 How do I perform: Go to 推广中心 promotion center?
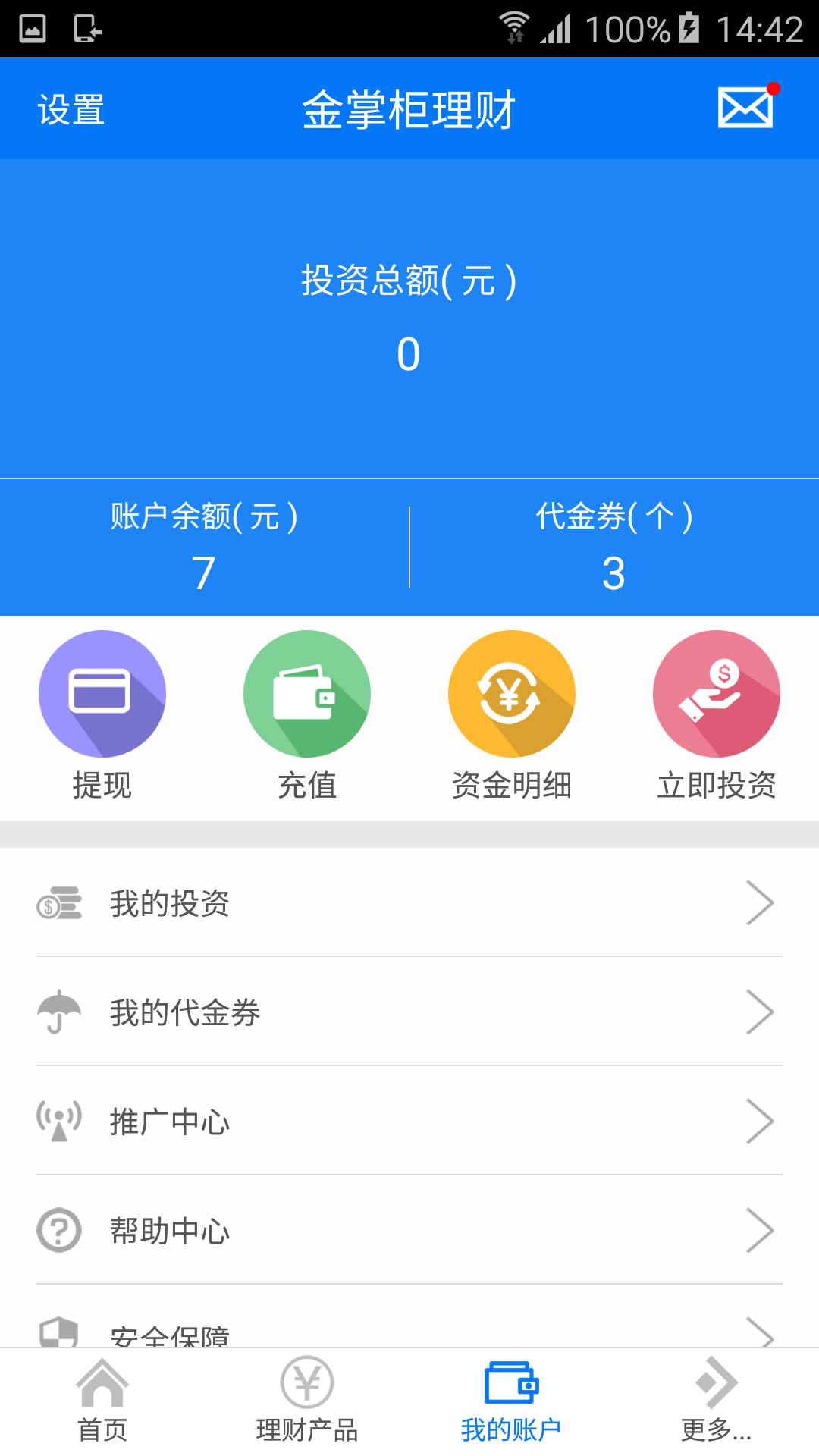tap(409, 1122)
